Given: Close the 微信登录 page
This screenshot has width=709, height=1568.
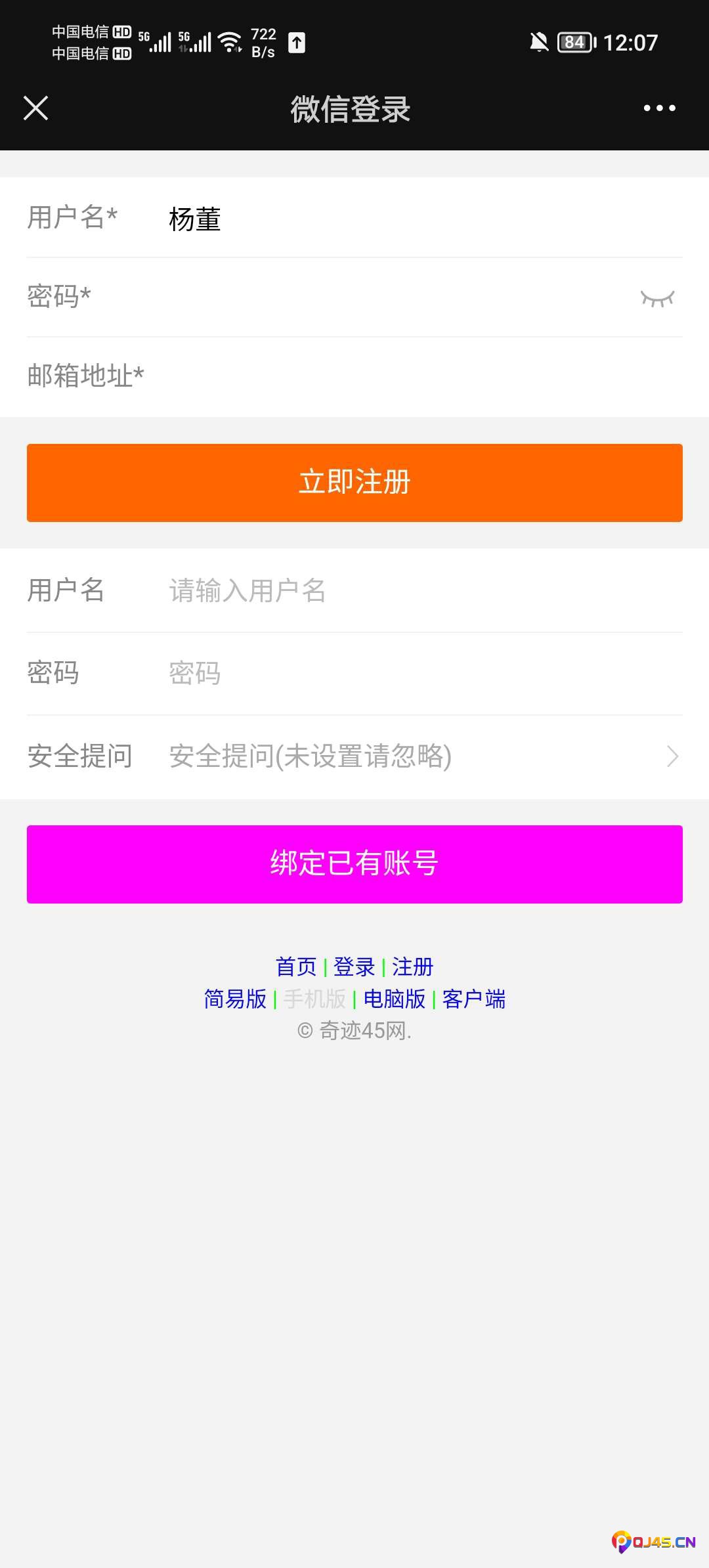Looking at the screenshot, I should point(36,108).
